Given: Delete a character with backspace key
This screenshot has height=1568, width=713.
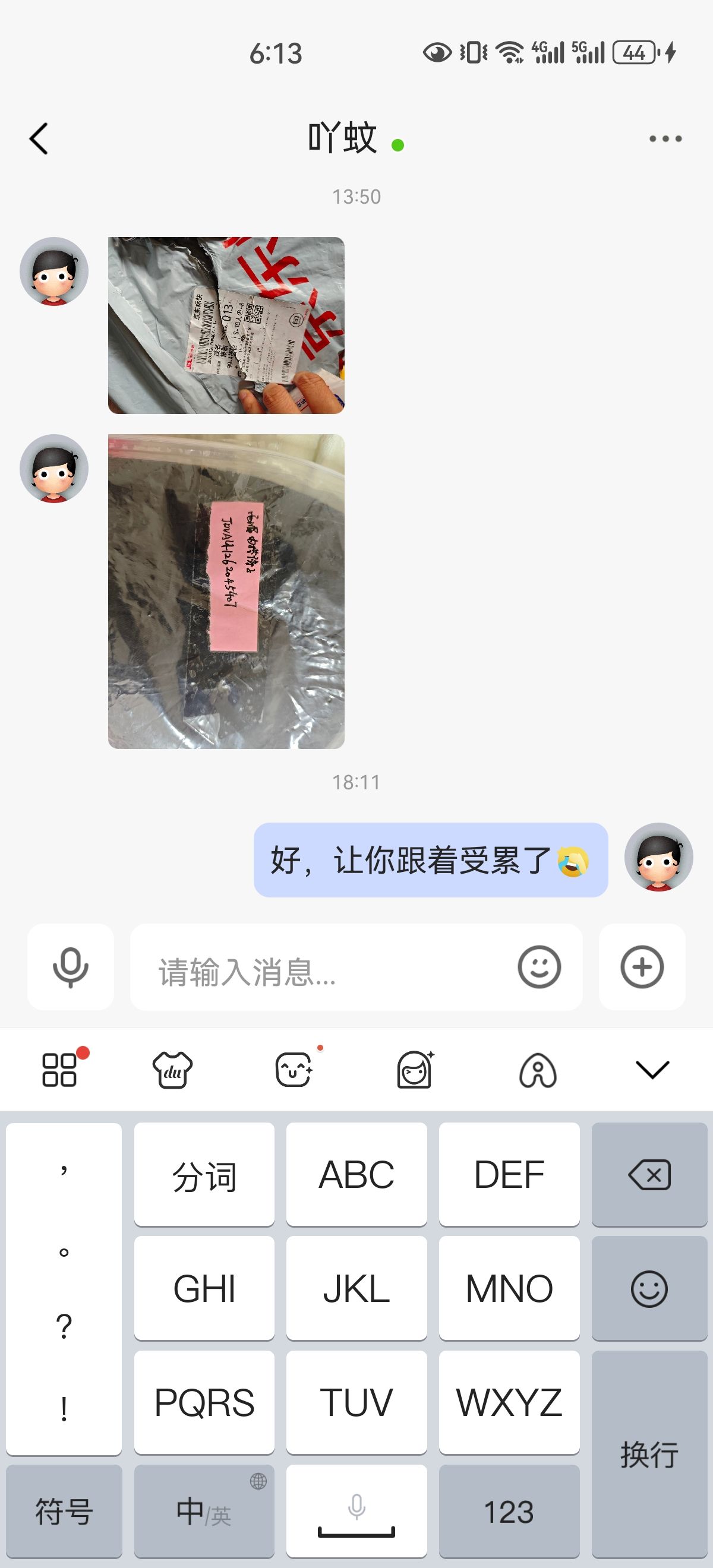Looking at the screenshot, I should [649, 1175].
